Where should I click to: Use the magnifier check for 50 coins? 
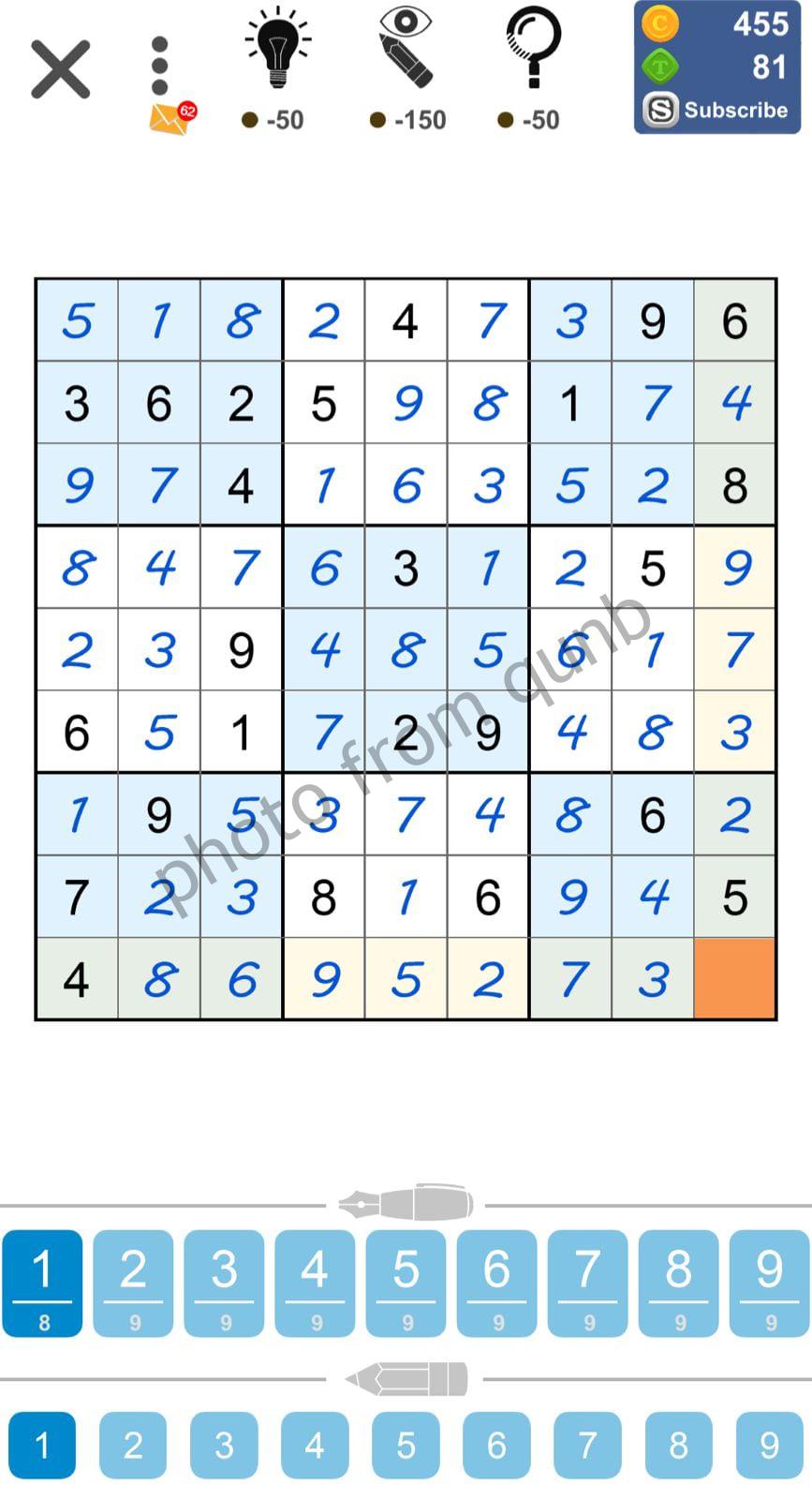532,69
